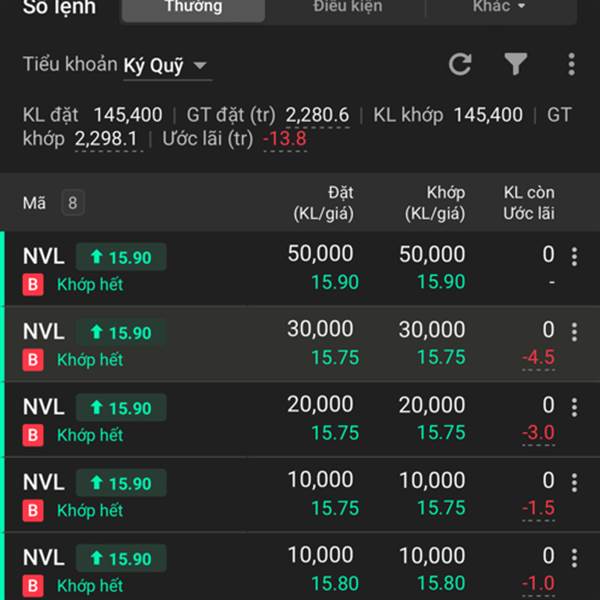The height and width of the screenshot is (600, 600).
Task: Open the NVL order for 50,000 shares
Action: tap(280, 269)
